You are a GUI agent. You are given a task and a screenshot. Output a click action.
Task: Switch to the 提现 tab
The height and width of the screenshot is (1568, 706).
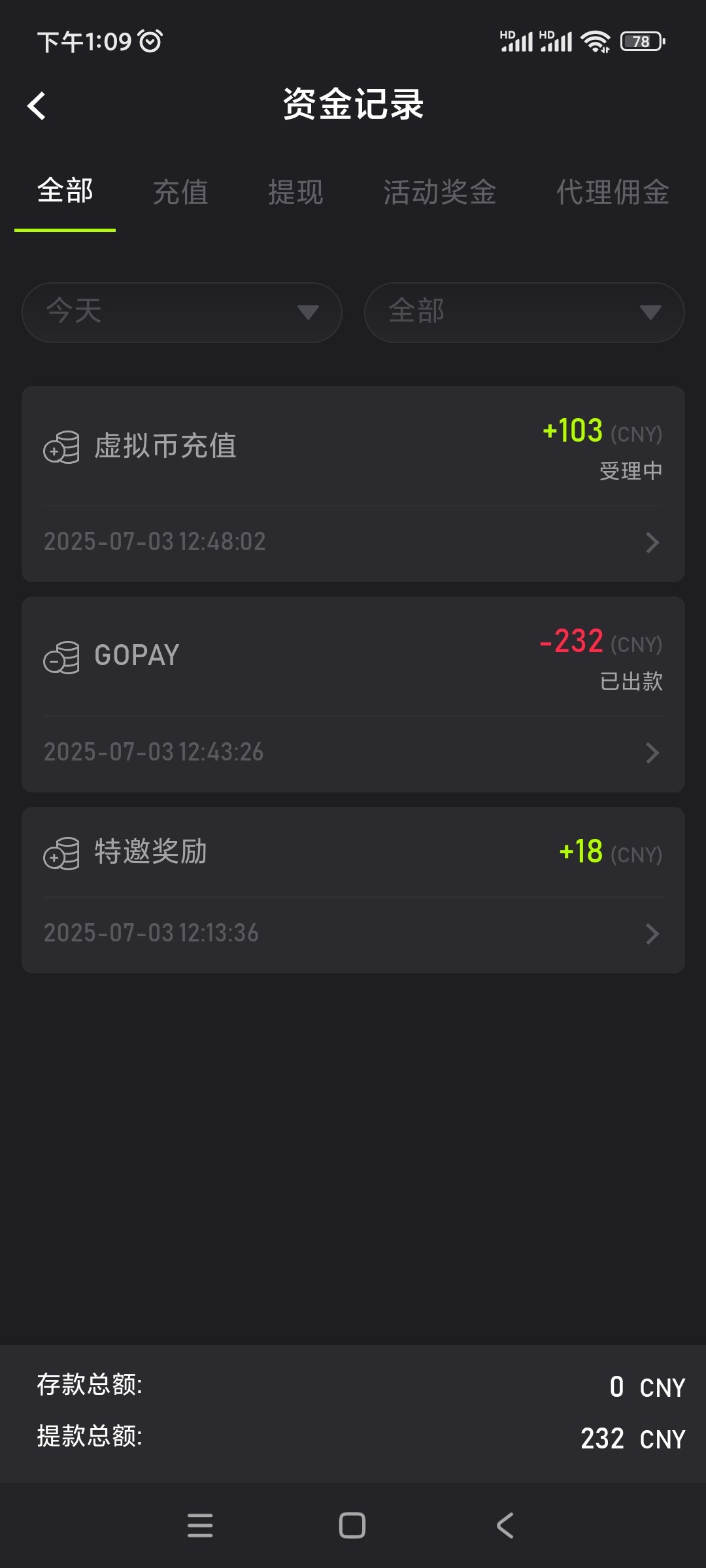(295, 192)
